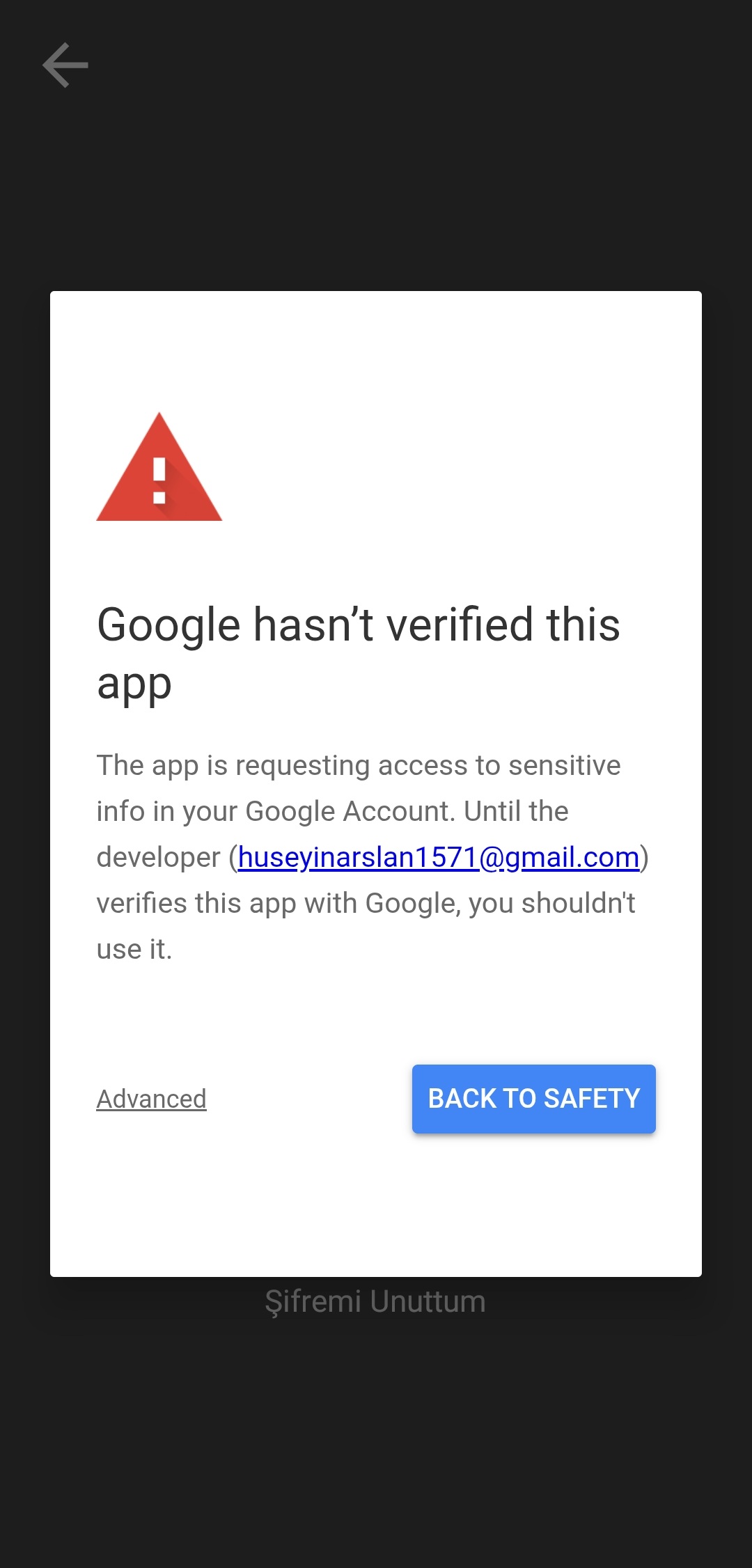This screenshot has width=752, height=1568.
Task: Tap the Back to Safety button
Action: click(x=533, y=1099)
